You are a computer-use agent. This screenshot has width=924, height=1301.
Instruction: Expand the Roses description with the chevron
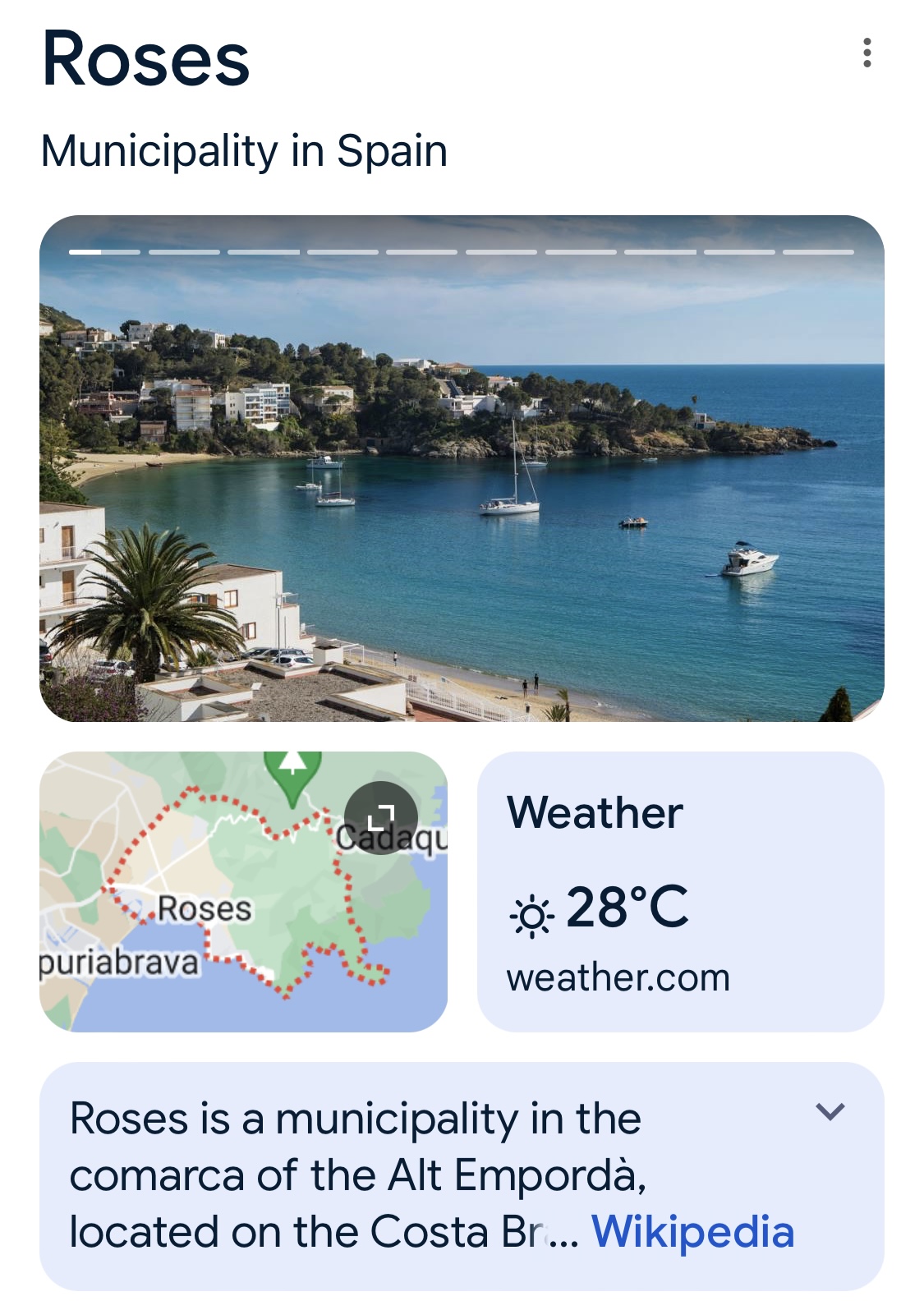click(x=830, y=1112)
